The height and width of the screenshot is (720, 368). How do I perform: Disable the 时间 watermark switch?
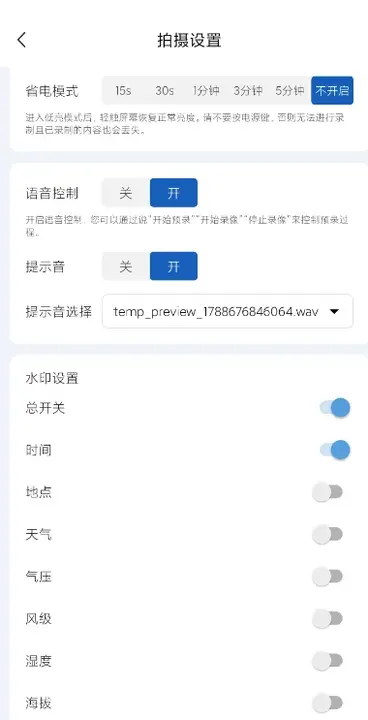tap(335, 450)
